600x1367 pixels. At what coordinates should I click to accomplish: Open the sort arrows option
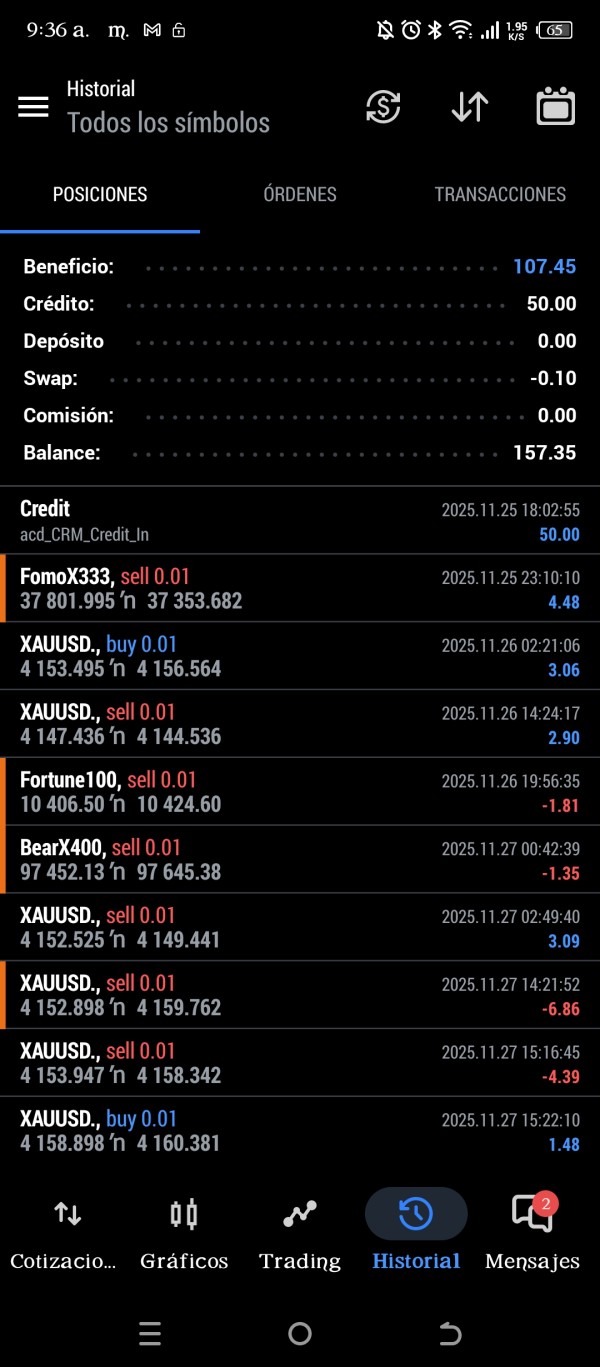(x=469, y=107)
